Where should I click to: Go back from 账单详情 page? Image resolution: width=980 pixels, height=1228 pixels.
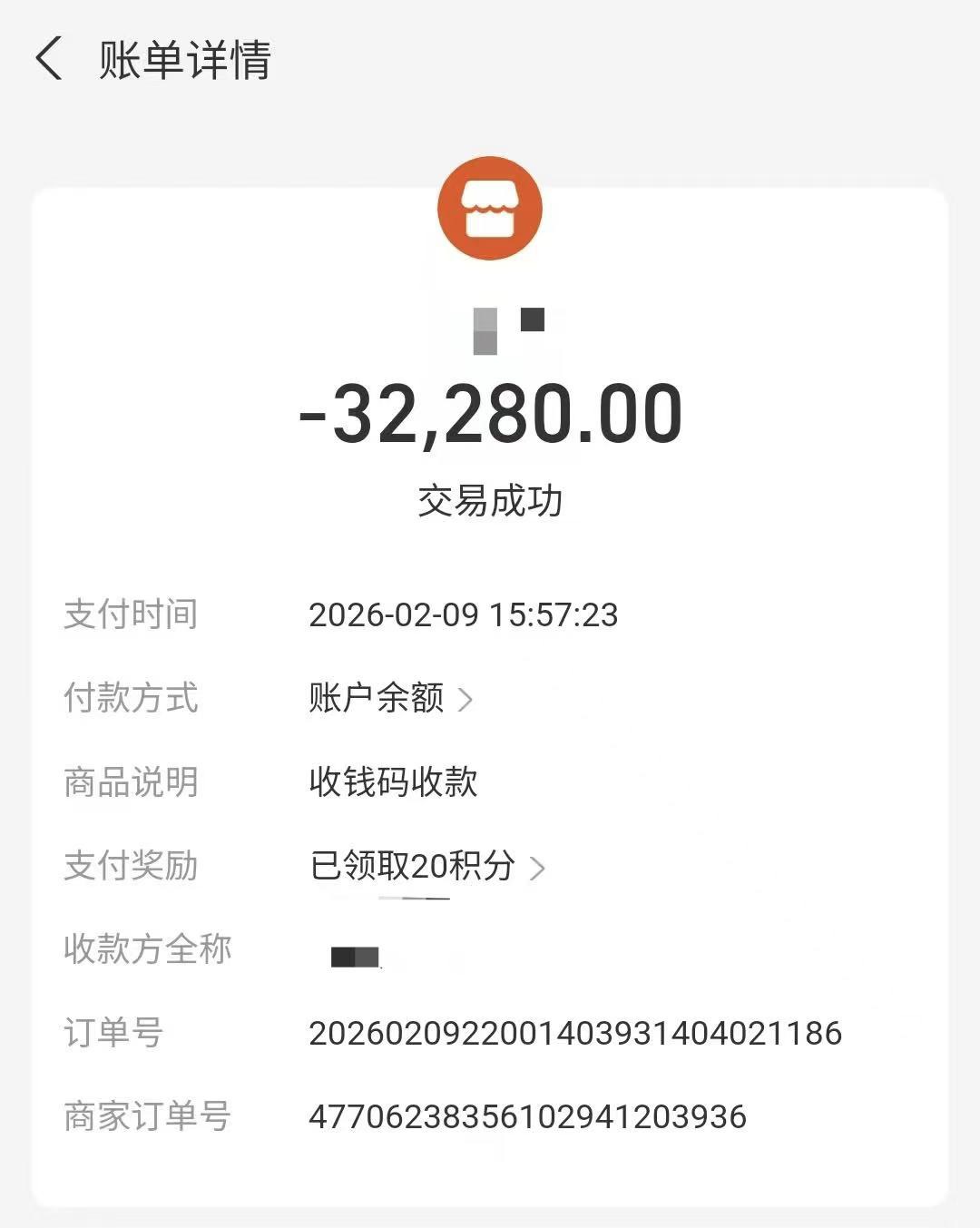[x=50, y=60]
